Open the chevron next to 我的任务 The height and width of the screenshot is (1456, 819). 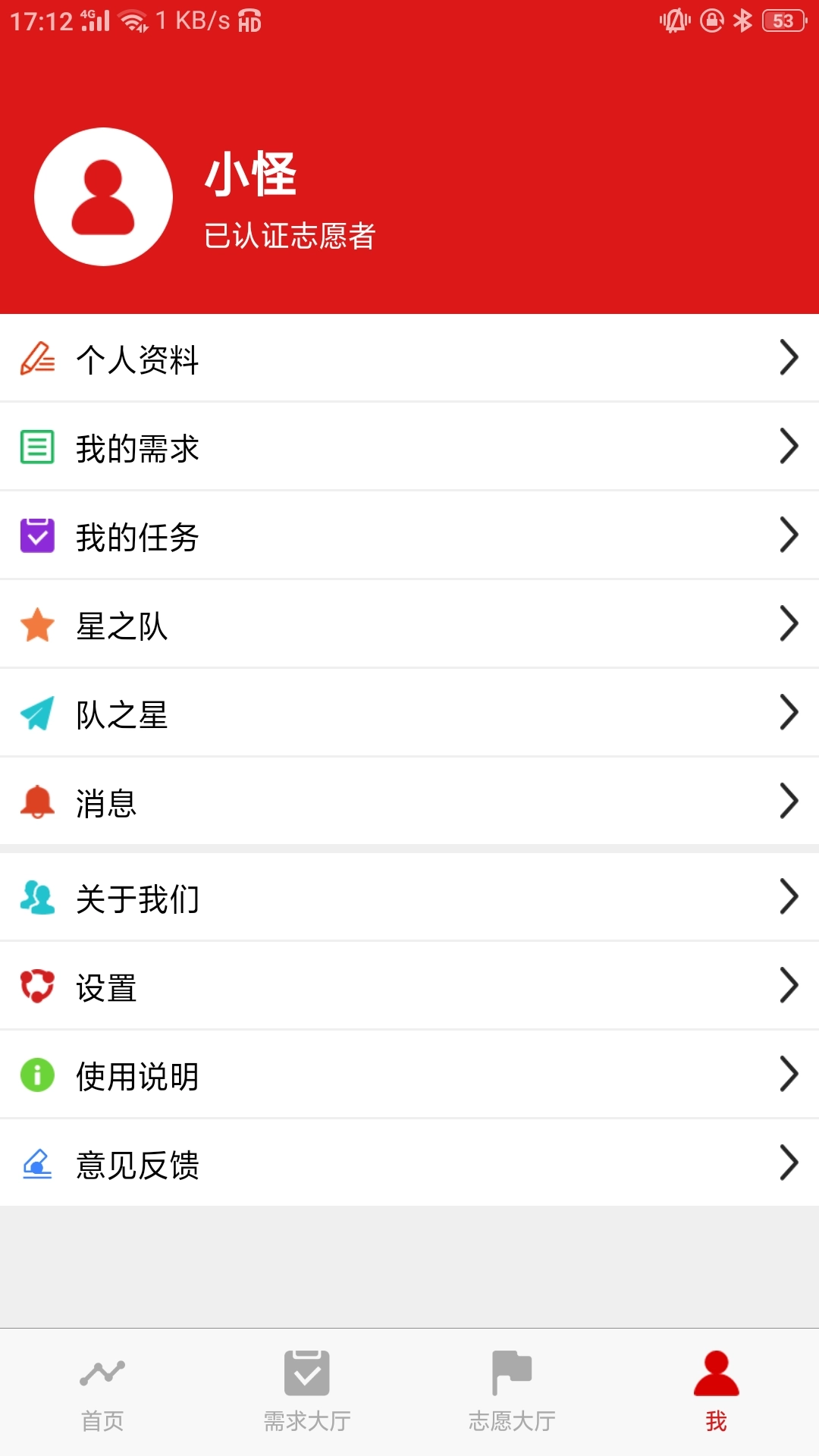789,536
